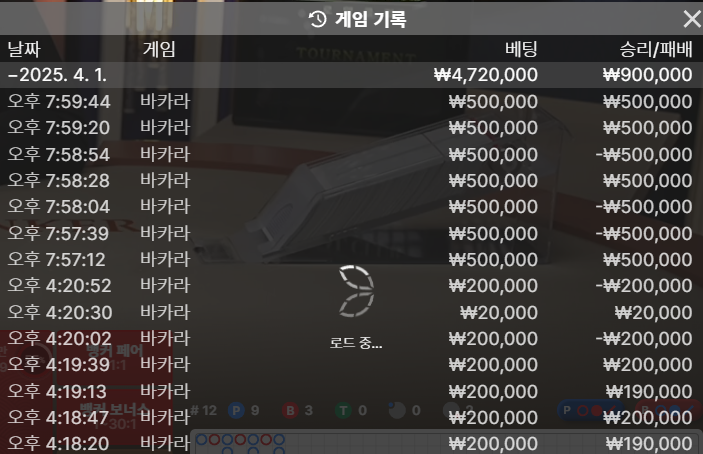Image resolution: width=703 pixels, height=454 pixels.
Task: Open the 7:59:20 baccarat record
Action: coord(351,127)
